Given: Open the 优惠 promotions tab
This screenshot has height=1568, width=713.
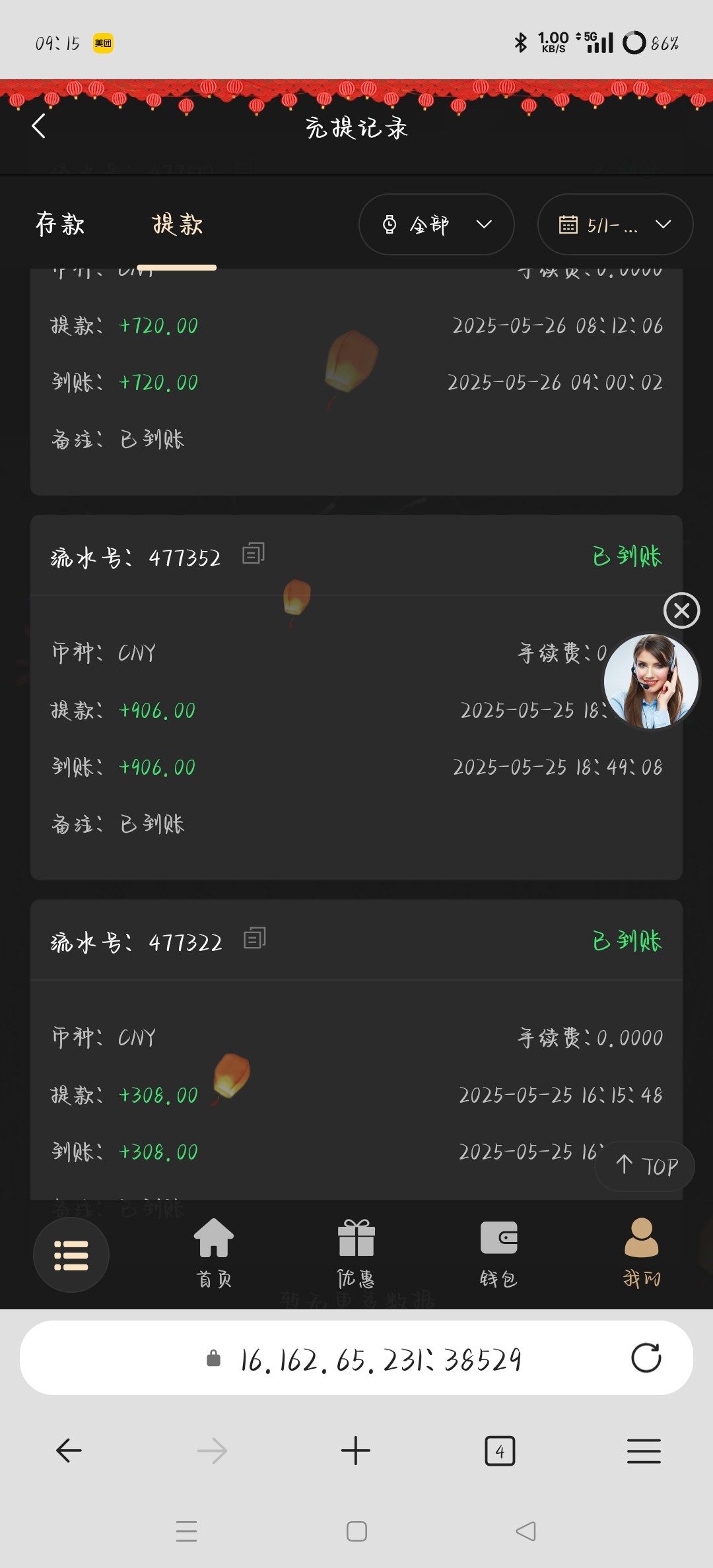Looking at the screenshot, I should (x=356, y=1253).
